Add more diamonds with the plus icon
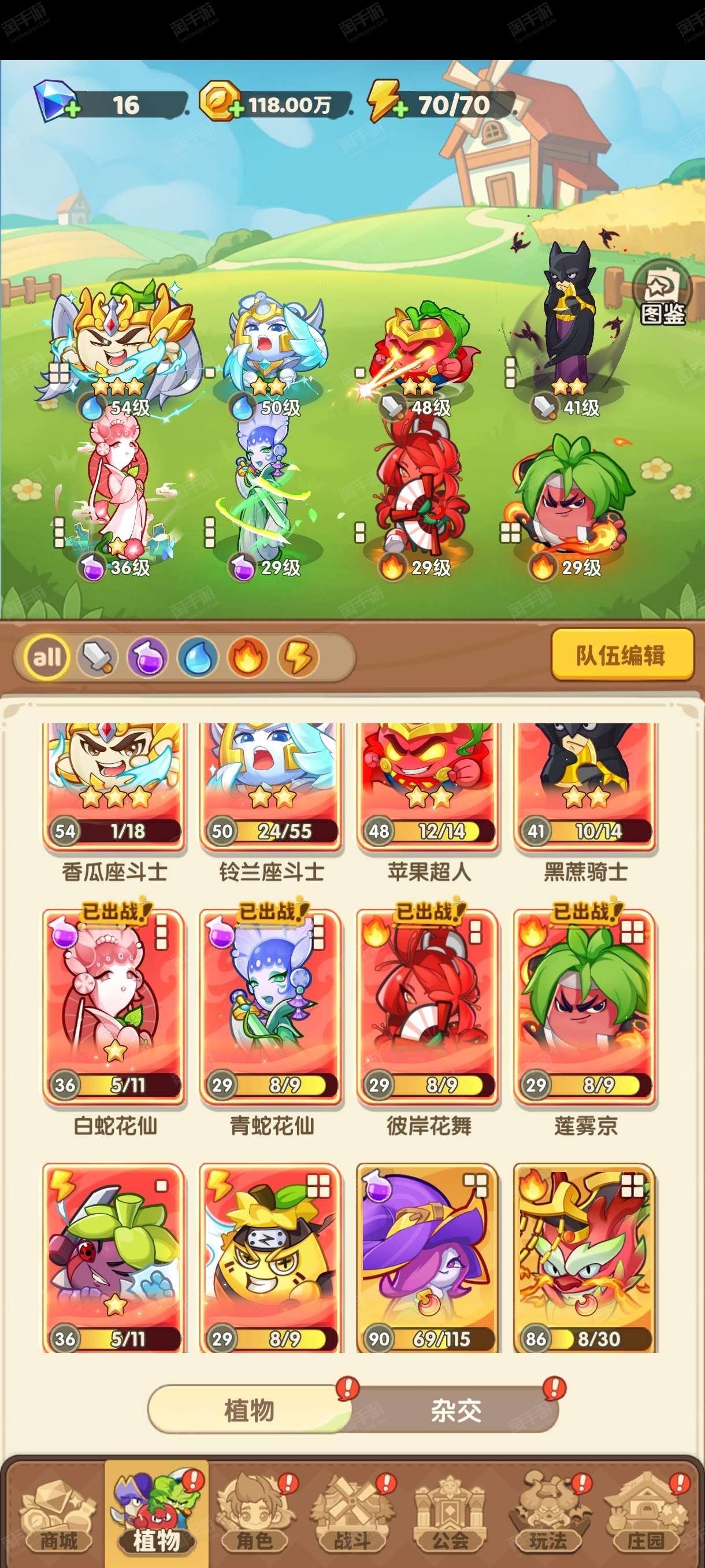Viewport: 705px width, 1568px height. 72,110
